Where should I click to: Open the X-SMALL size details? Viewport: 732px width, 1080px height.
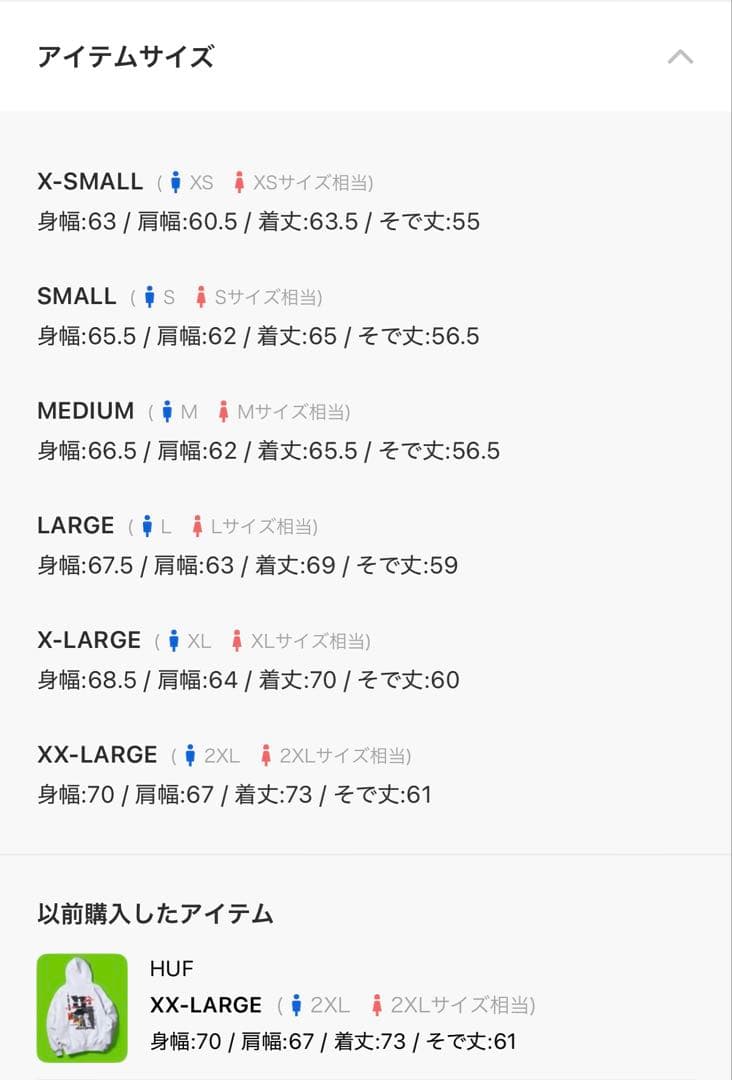click(88, 181)
